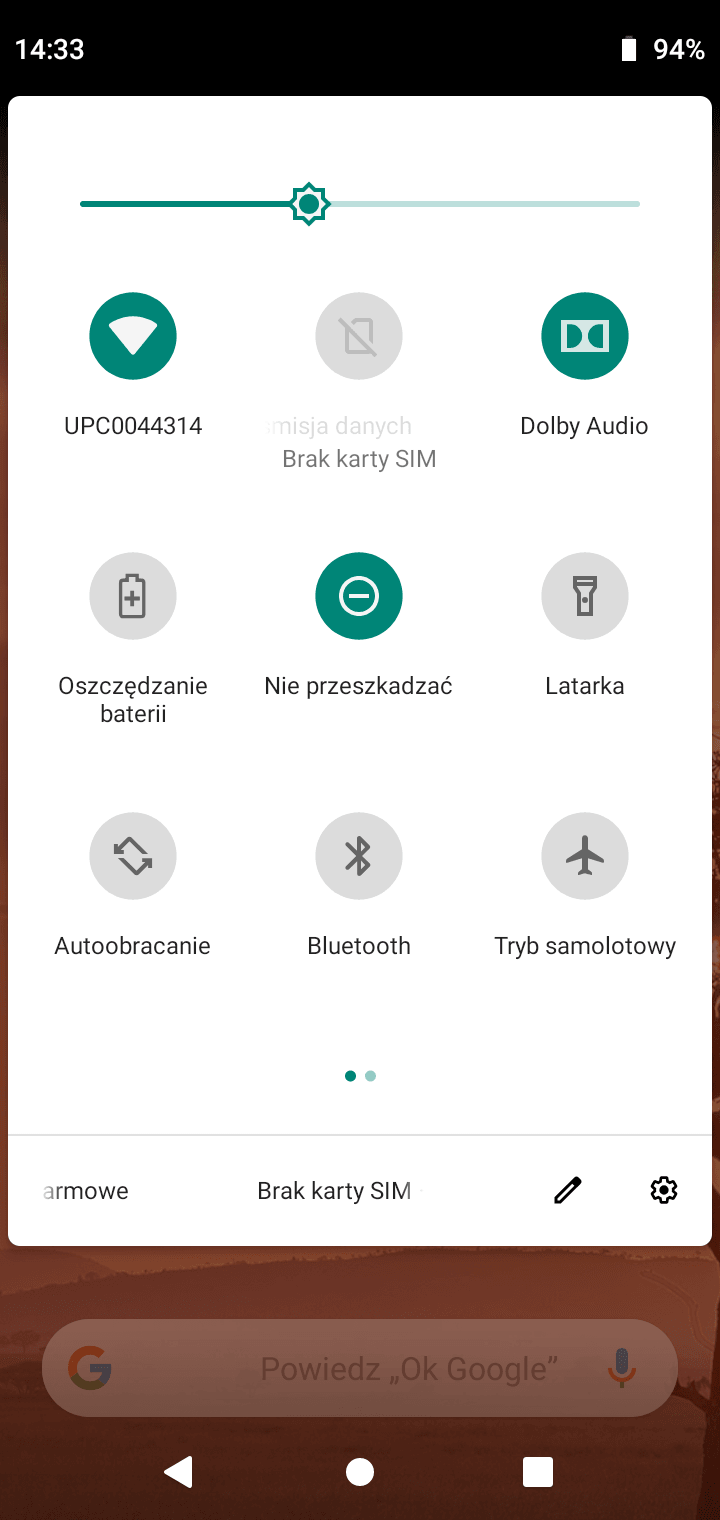Disable Nie przeszkadzać mode
This screenshot has width=720, height=1520.
coord(359,596)
